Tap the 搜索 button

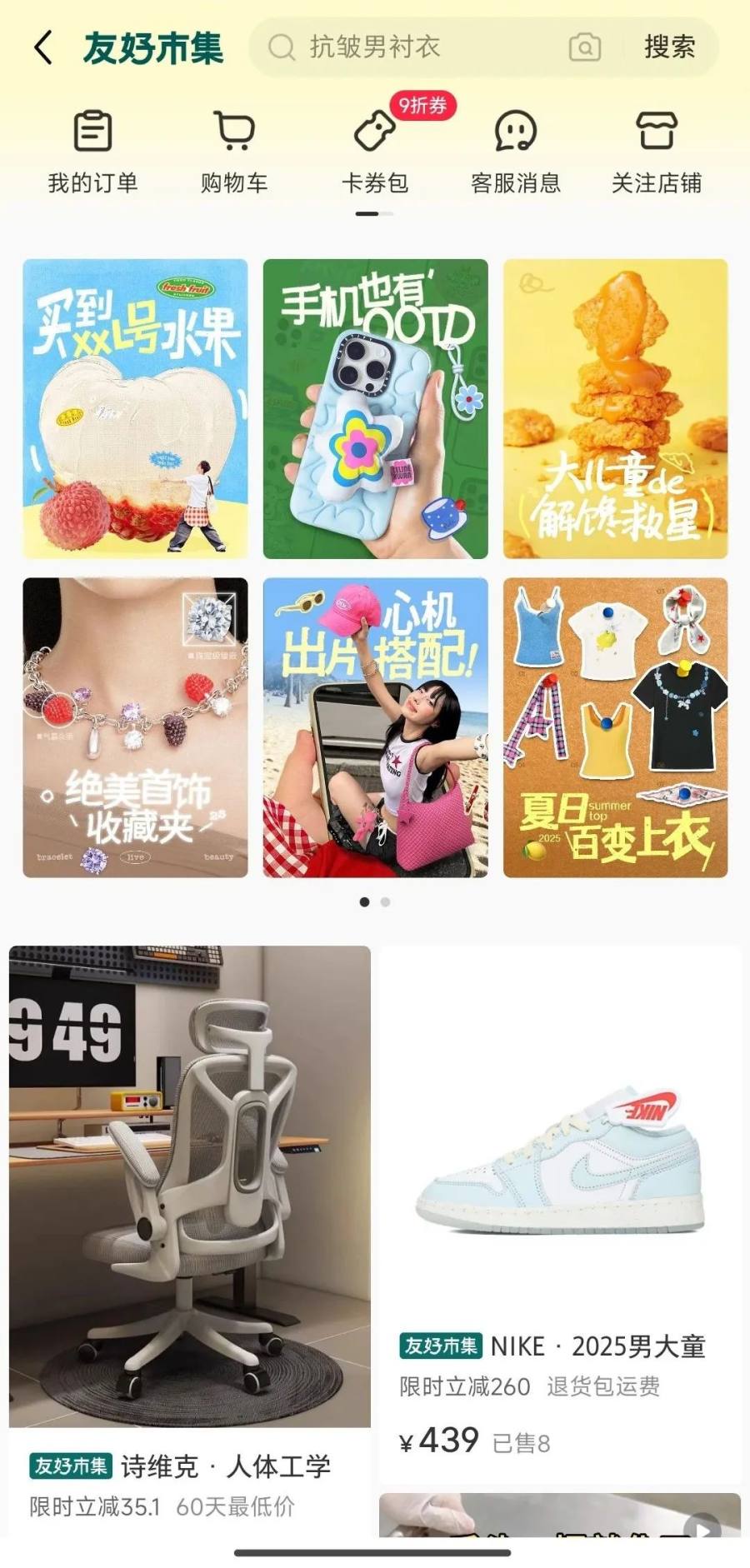point(668,47)
